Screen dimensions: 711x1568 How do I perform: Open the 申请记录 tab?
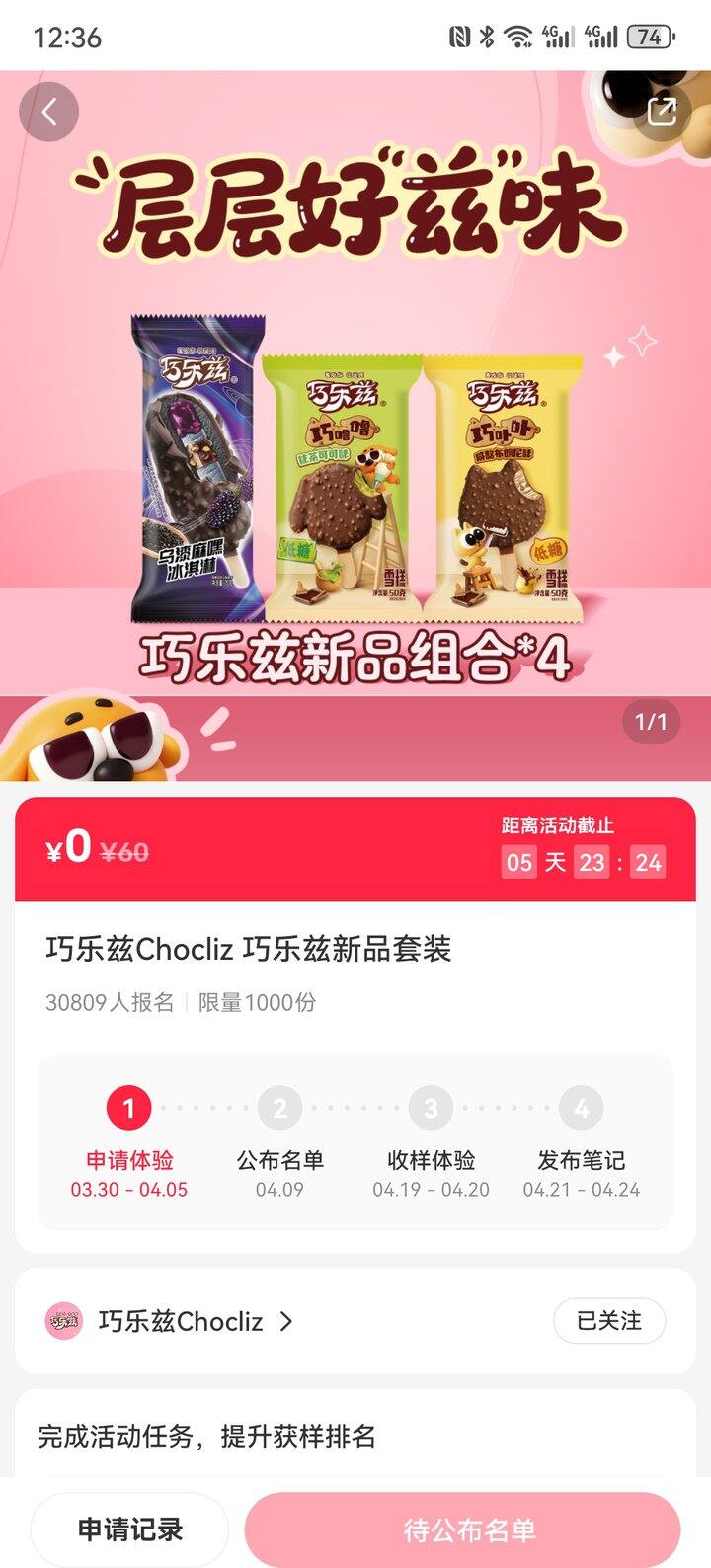[129, 1529]
